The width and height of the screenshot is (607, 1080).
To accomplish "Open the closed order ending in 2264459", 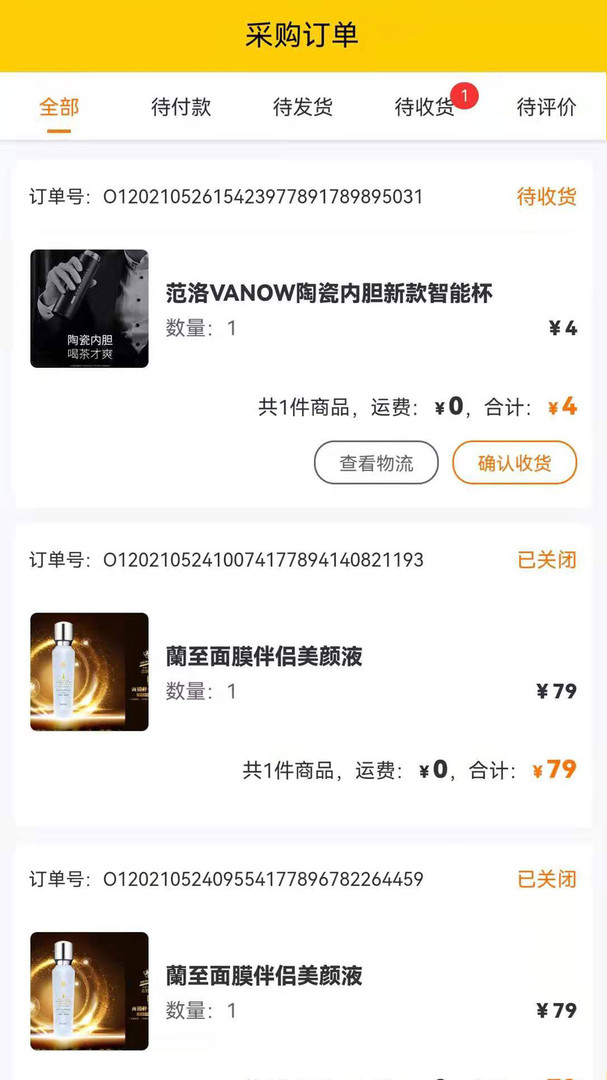I will pyautogui.click(x=264, y=976).
